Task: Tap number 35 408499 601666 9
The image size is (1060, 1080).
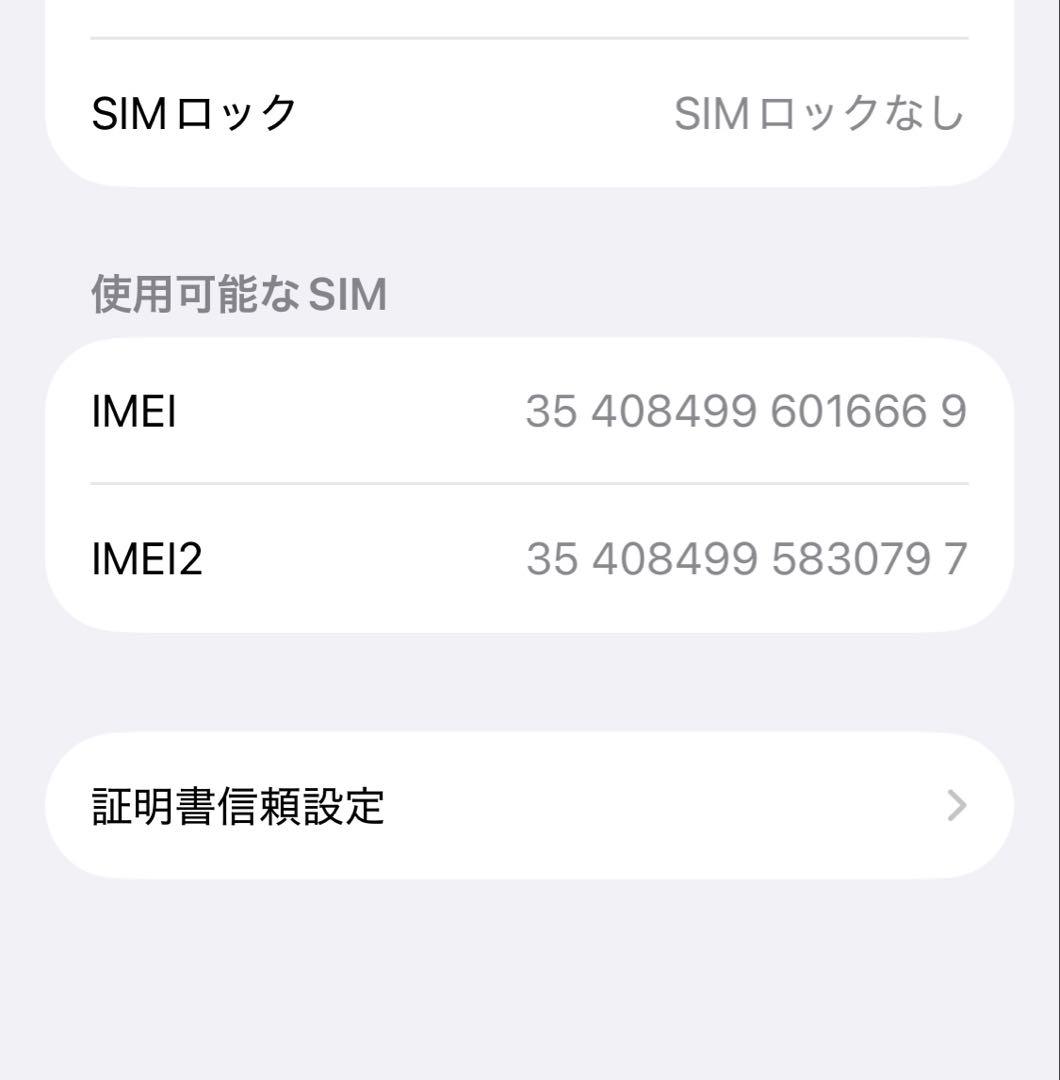Action: point(745,412)
